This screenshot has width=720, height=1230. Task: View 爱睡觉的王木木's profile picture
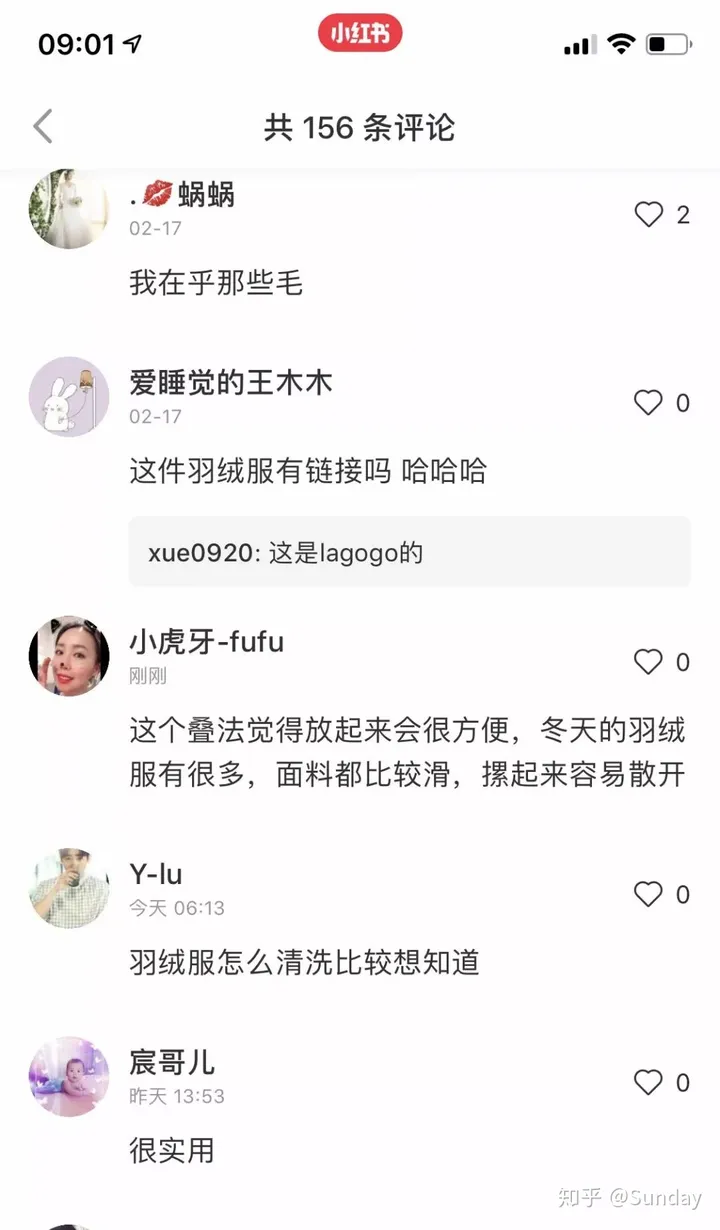[x=69, y=397]
